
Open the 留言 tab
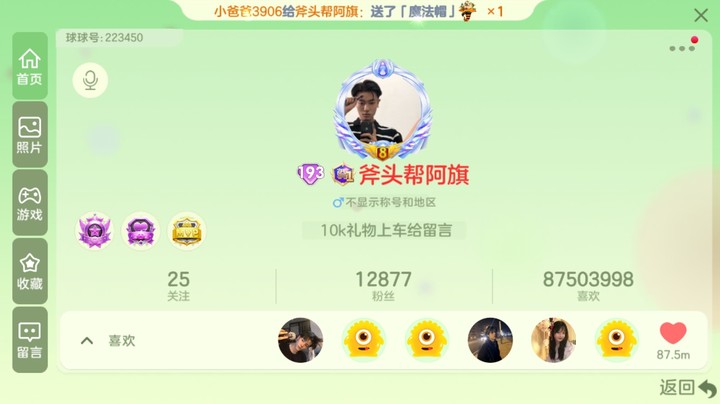[30, 340]
